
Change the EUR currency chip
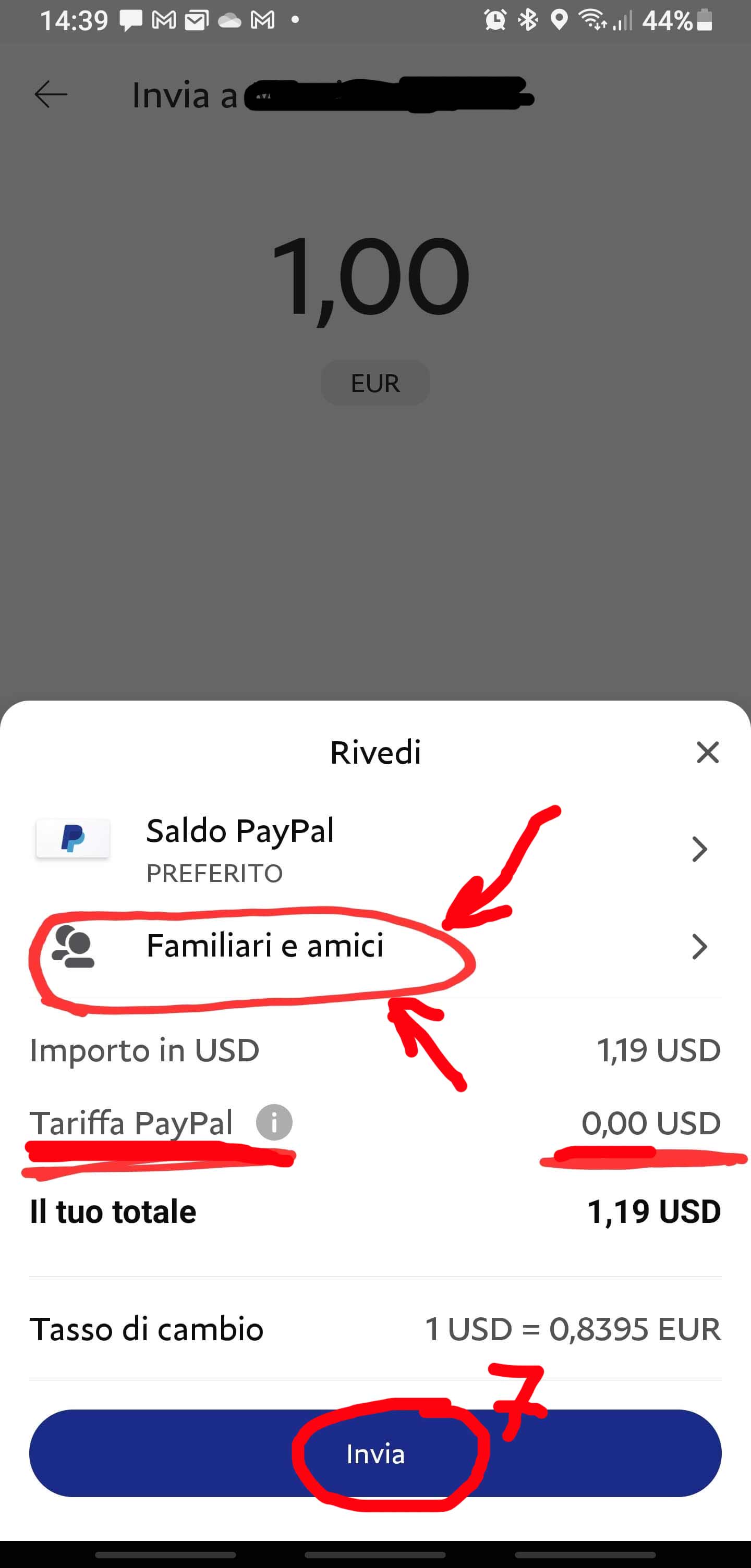375,383
